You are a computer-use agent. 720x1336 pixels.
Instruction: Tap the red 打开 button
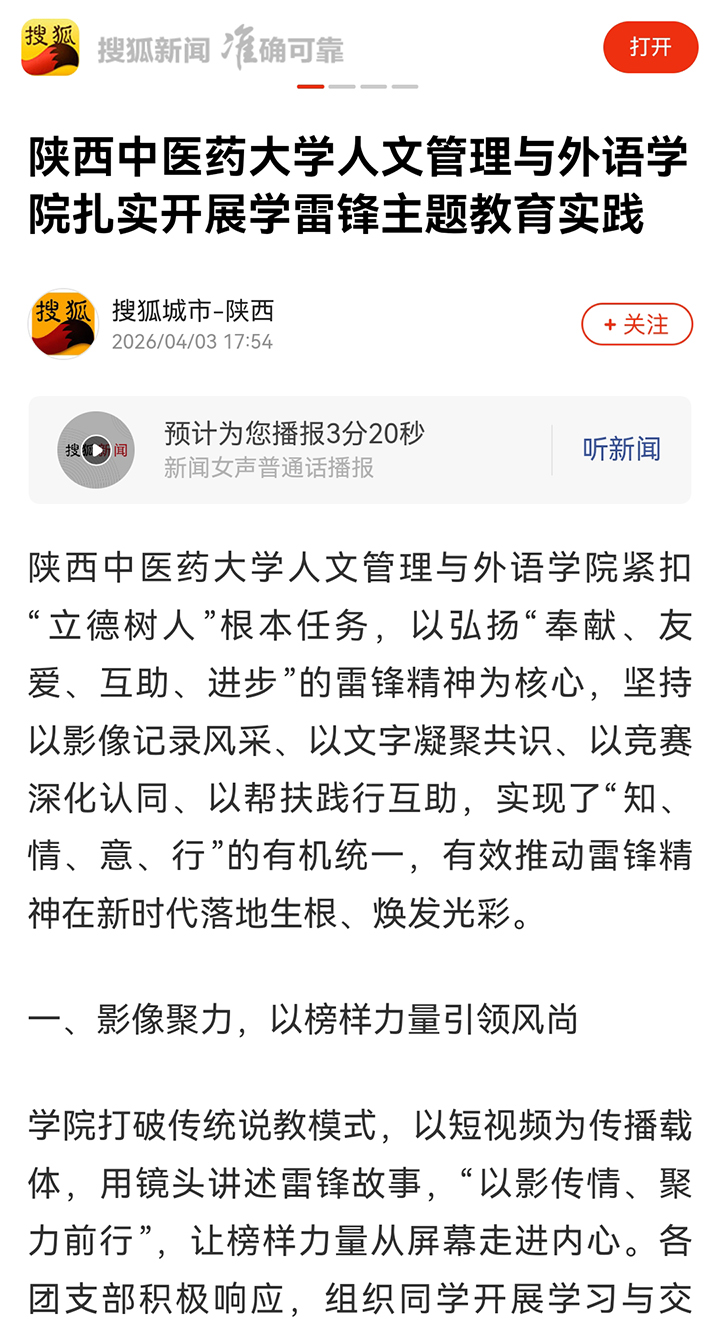click(650, 47)
